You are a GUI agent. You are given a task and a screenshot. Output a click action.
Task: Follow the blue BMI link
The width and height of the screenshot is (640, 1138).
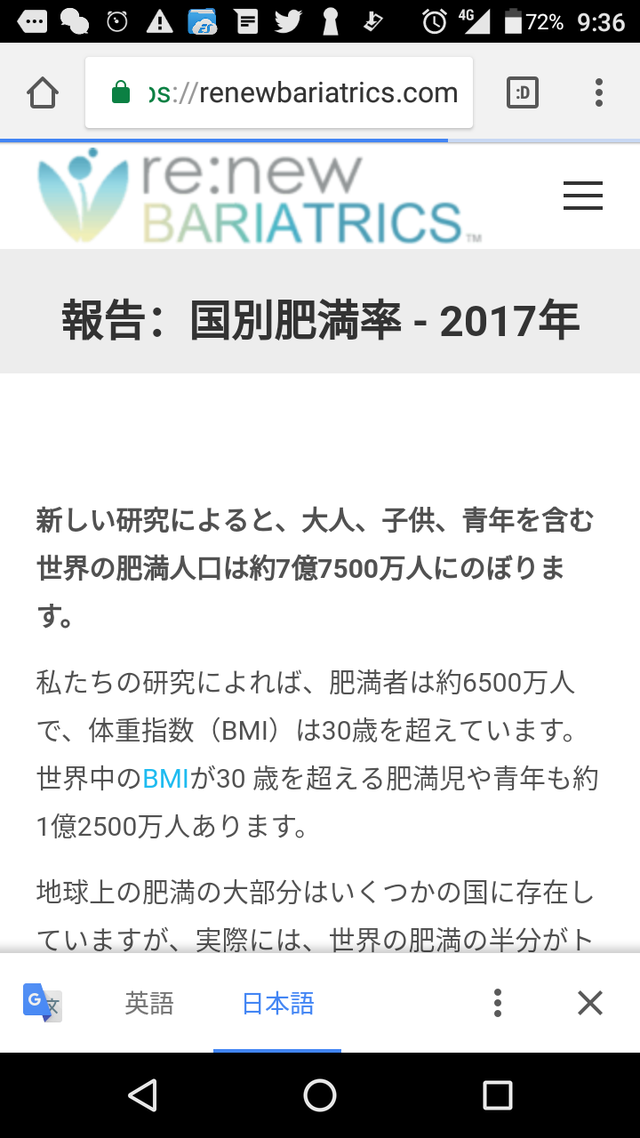coord(165,778)
